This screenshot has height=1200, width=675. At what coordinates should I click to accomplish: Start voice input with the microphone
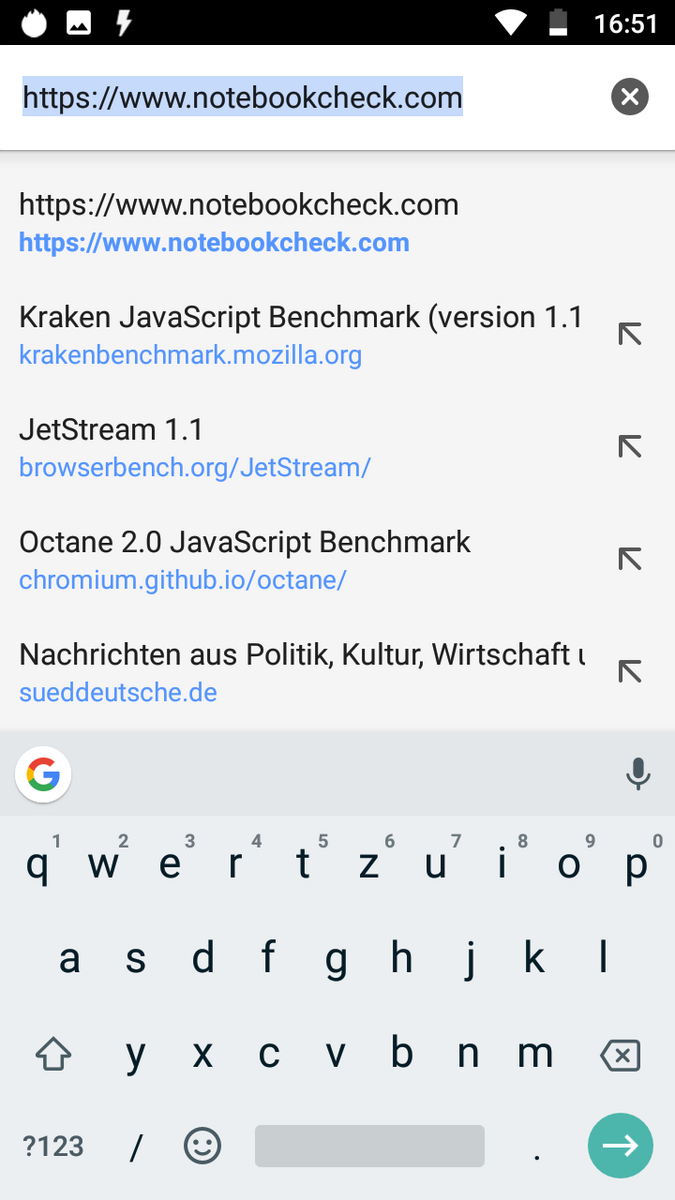[x=637, y=774]
